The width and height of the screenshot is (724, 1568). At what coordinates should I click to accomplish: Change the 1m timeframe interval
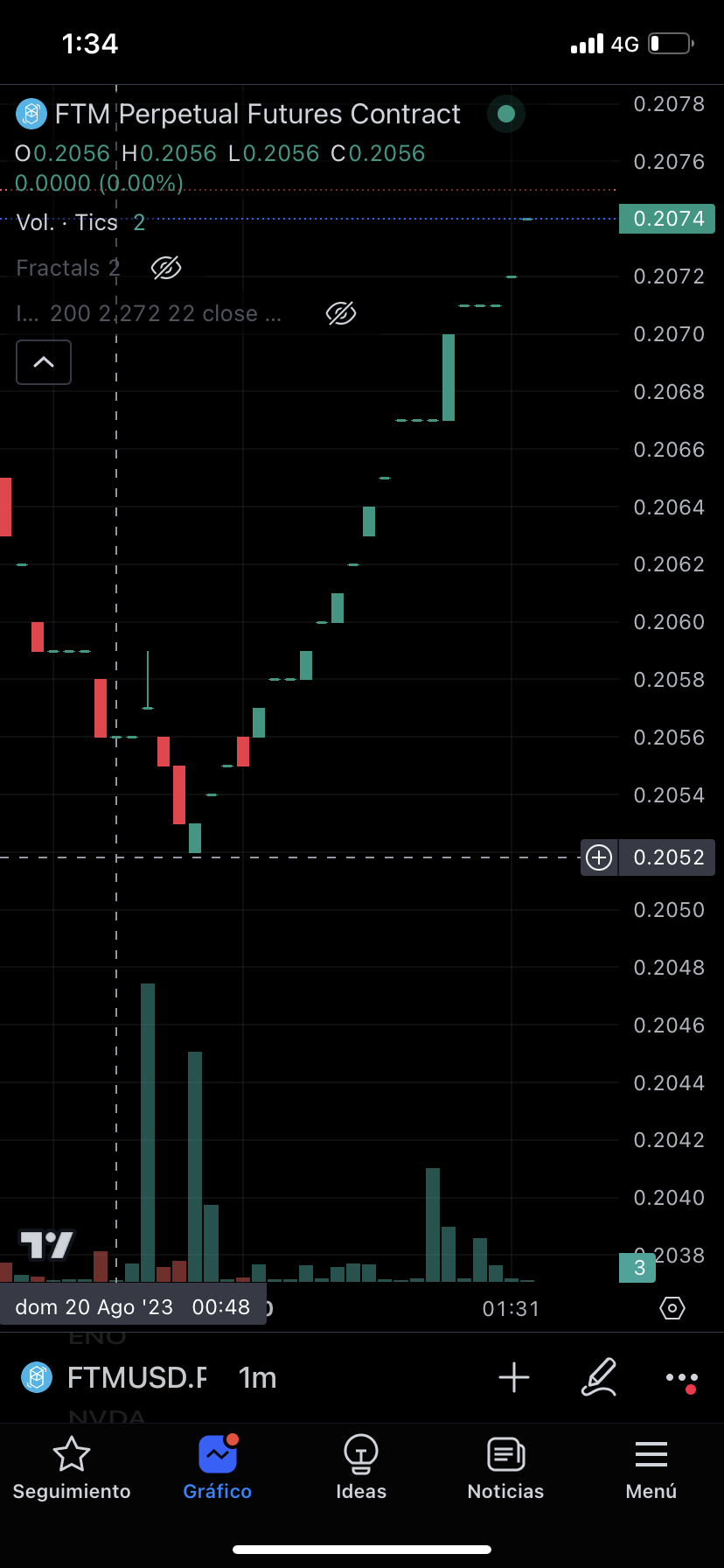click(257, 1377)
